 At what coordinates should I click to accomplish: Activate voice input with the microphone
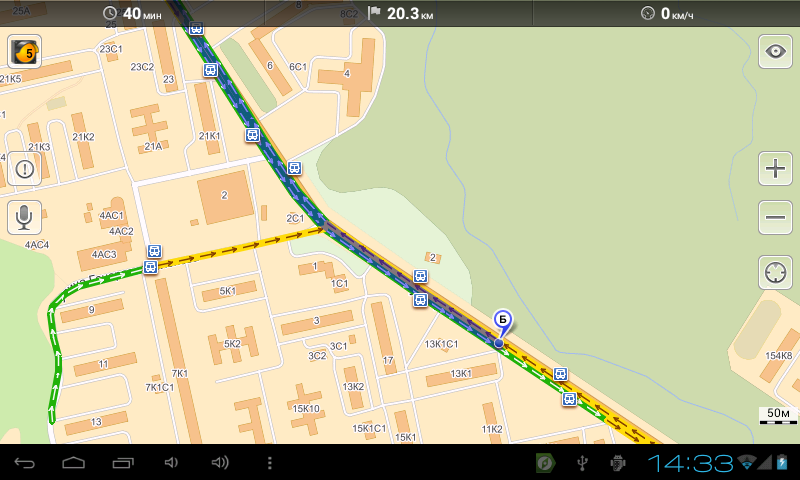click(x=25, y=216)
